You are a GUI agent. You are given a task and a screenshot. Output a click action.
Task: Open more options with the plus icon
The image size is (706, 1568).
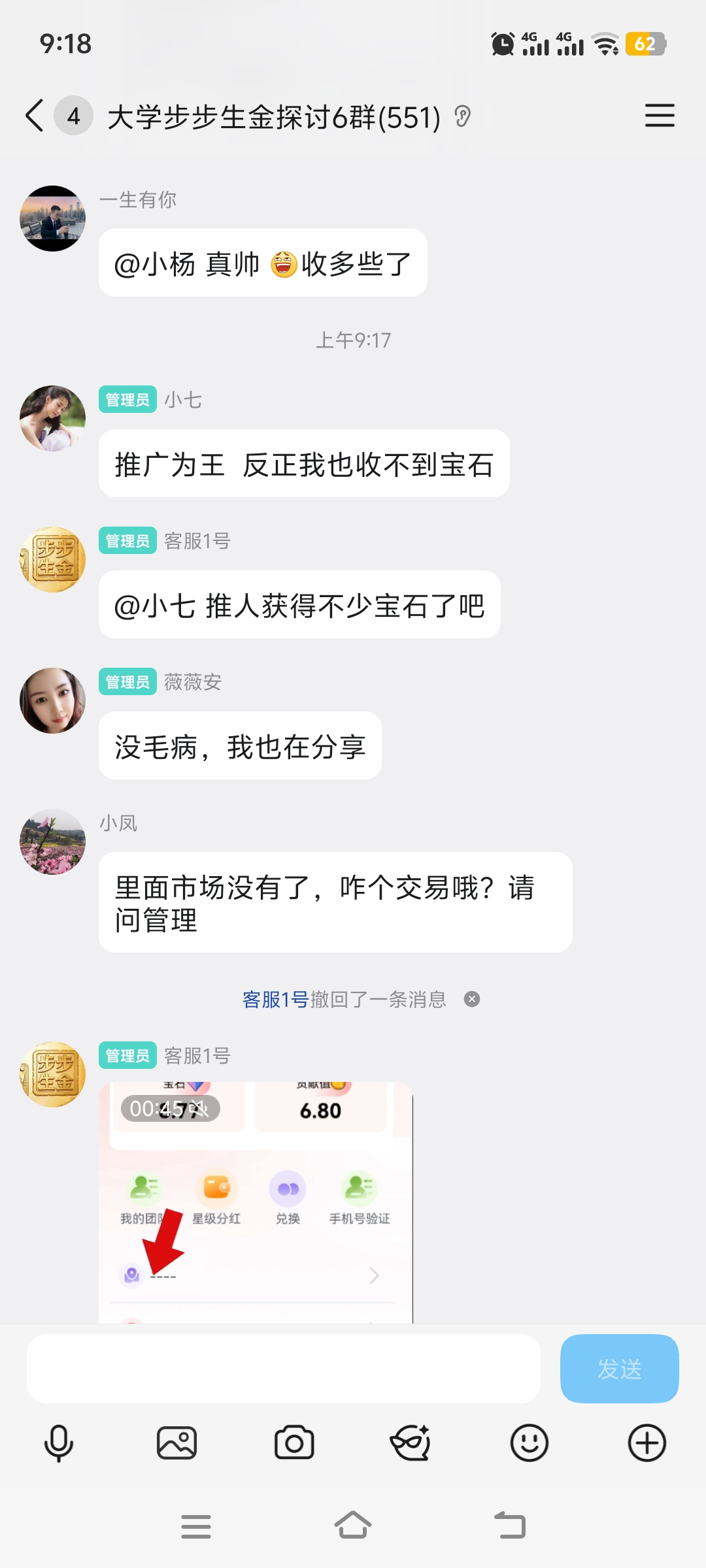coord(647,1443)
